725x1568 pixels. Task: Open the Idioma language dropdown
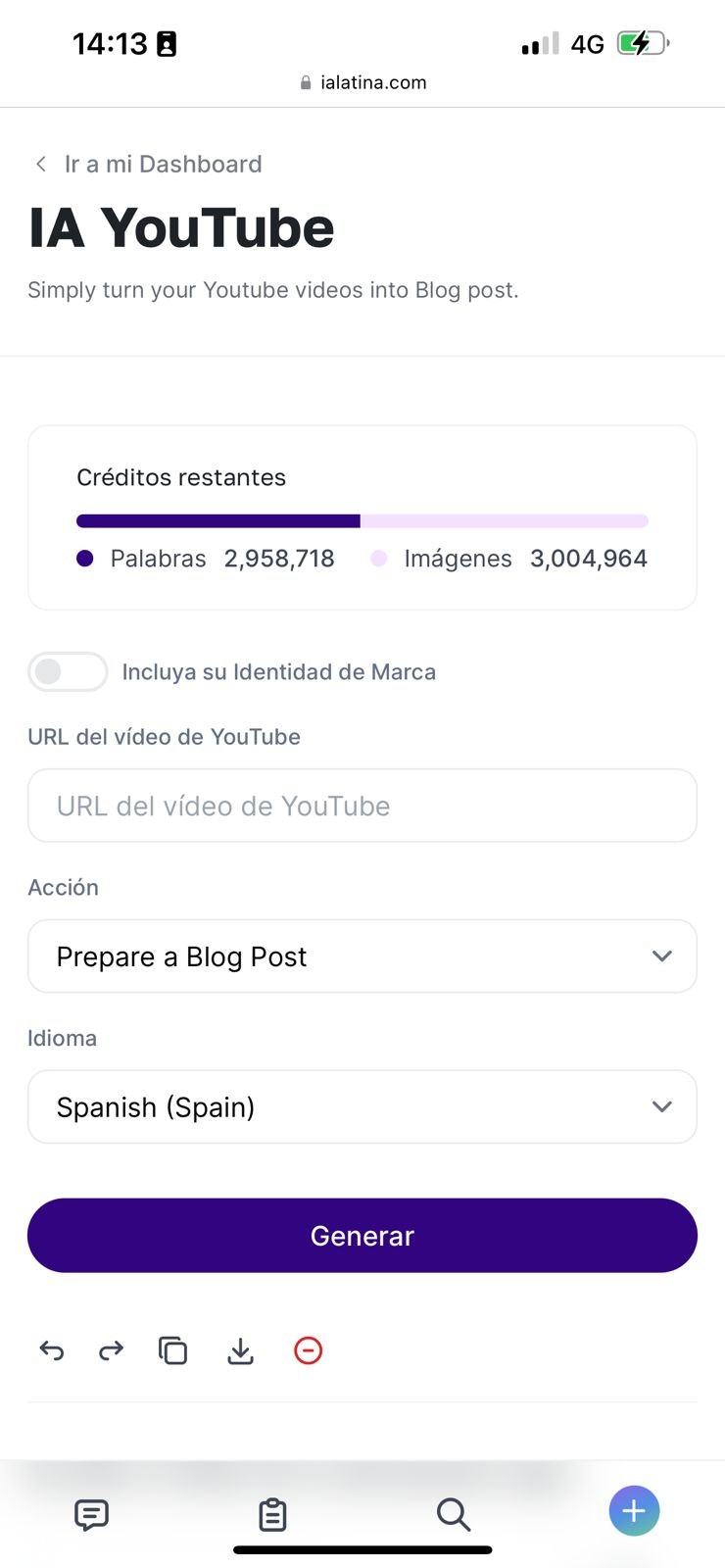(362, 1107)
